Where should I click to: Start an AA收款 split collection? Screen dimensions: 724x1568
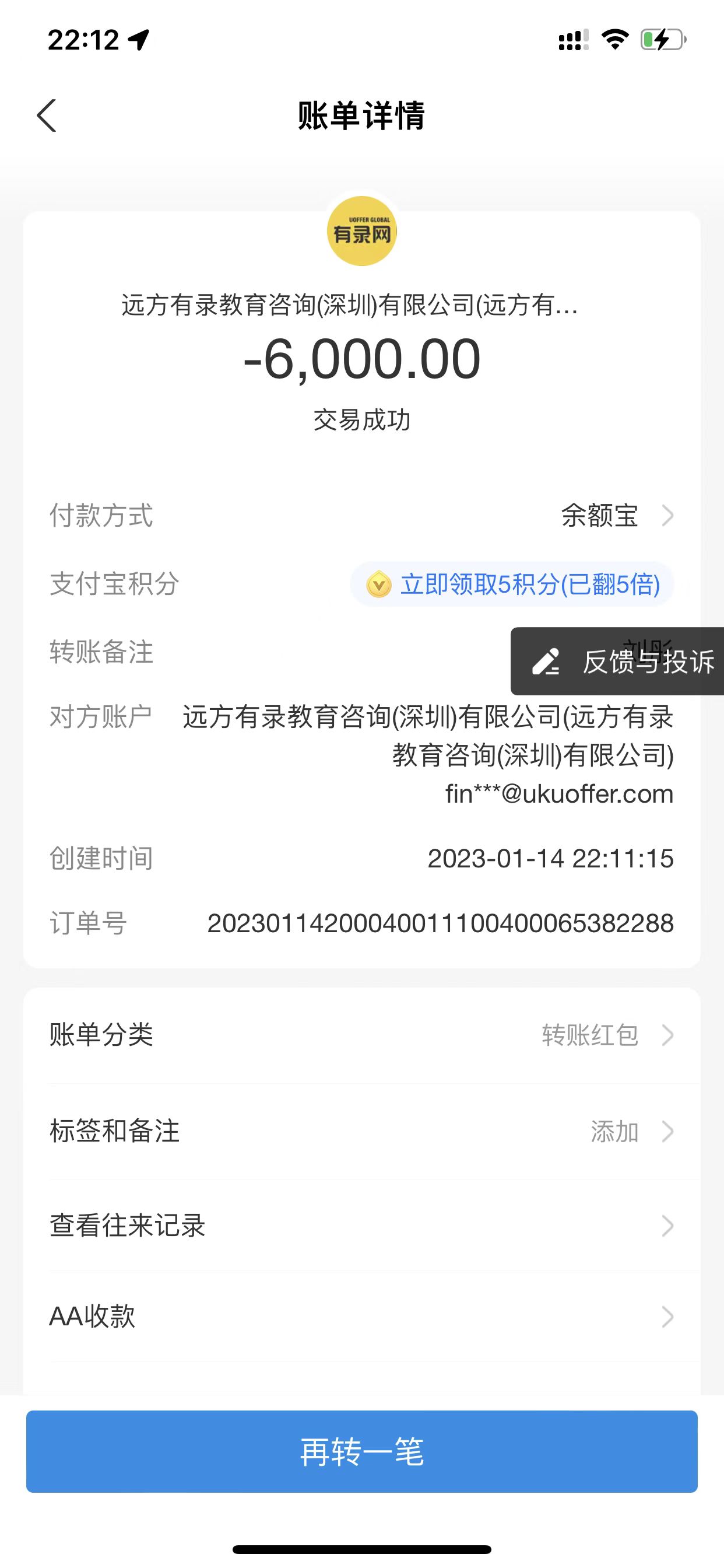(361, 1317)
